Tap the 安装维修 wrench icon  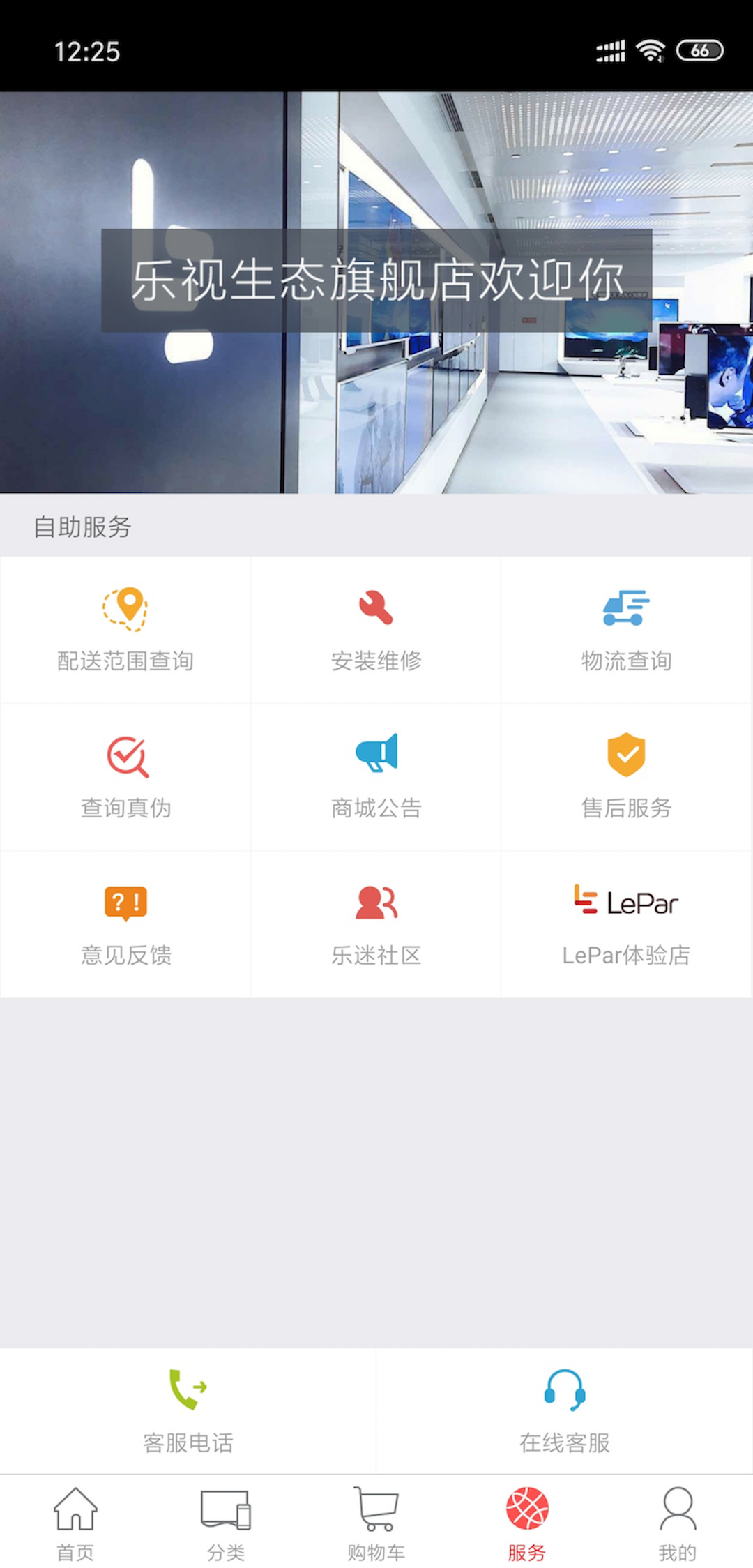[376, 609]
